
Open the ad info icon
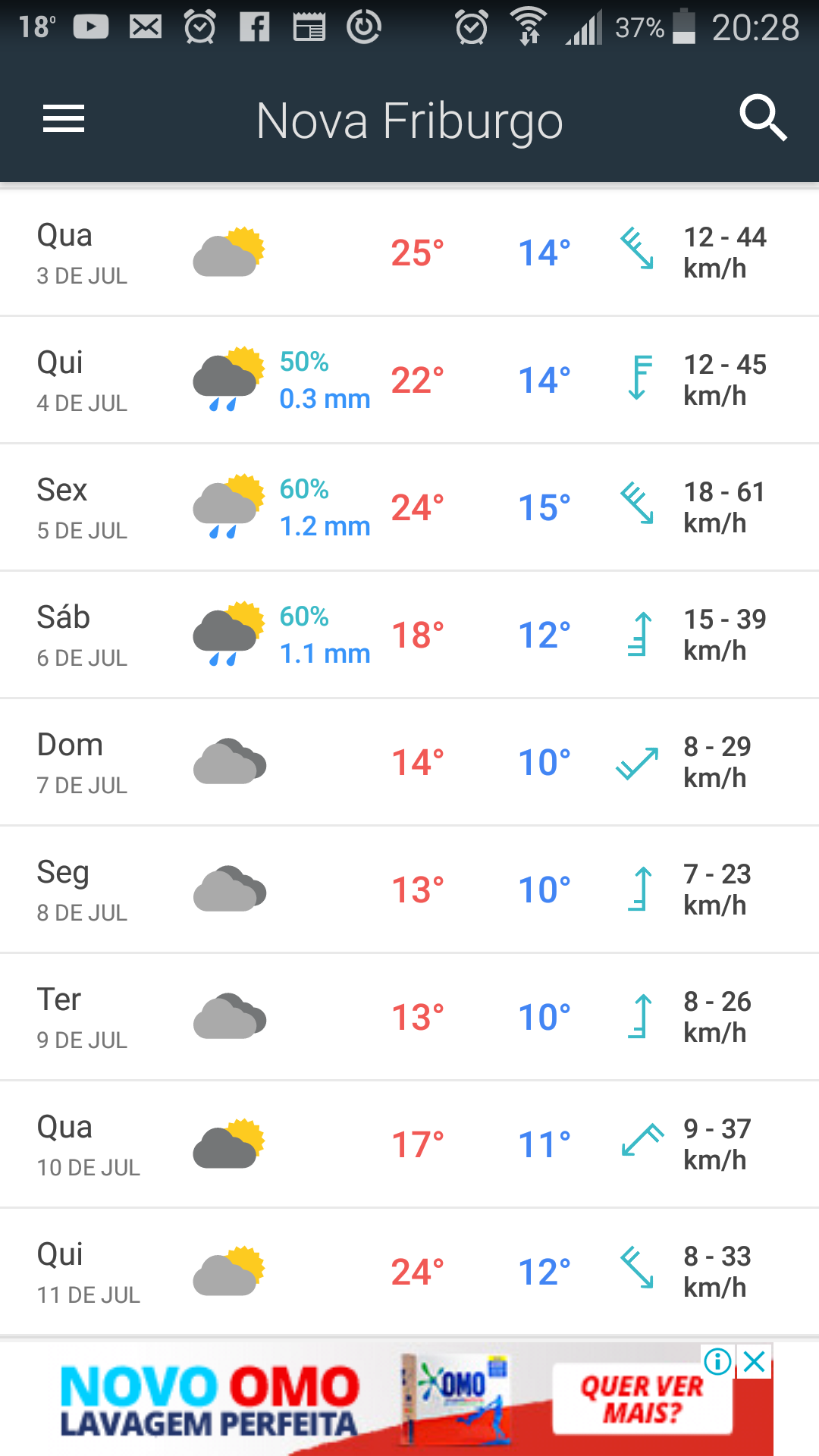point(717,1361)
